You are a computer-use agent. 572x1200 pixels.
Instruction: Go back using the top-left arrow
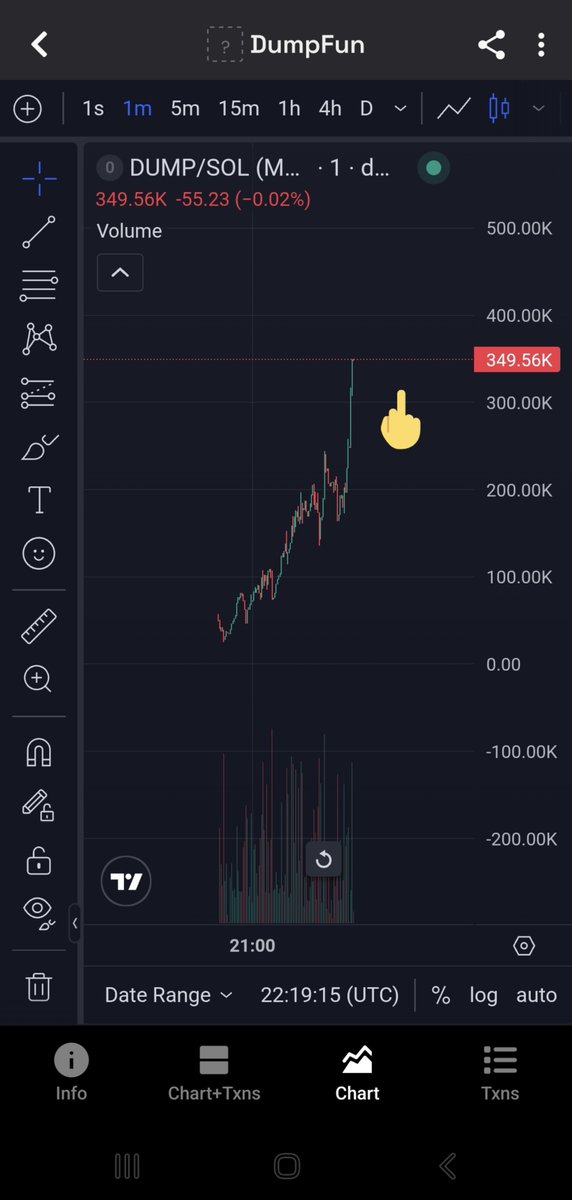39,44
